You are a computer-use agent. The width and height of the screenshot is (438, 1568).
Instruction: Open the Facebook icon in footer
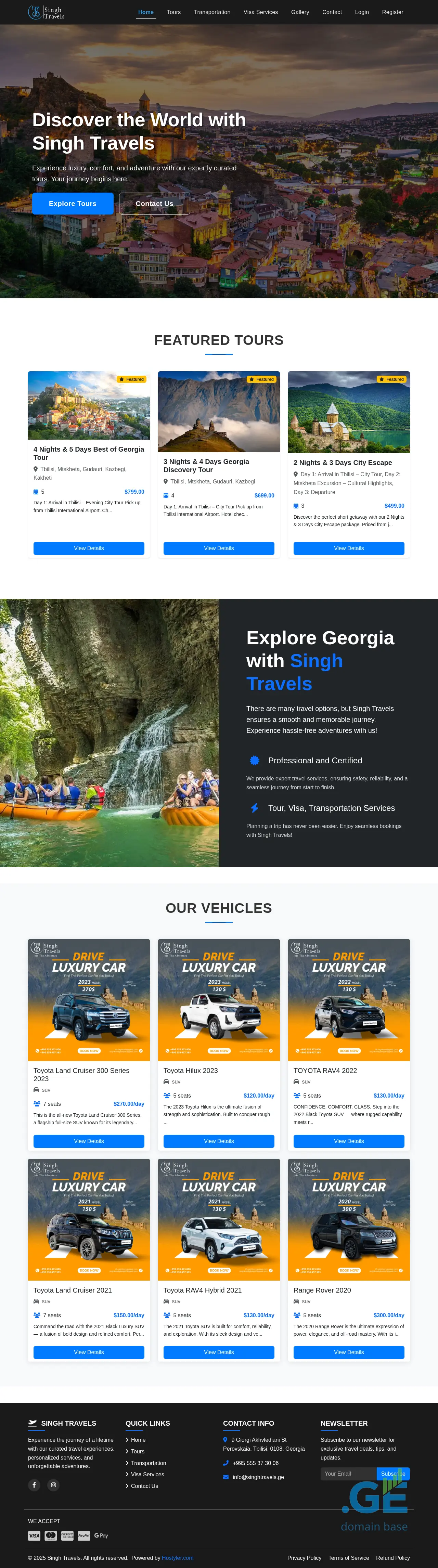(x=34, y=1485)
